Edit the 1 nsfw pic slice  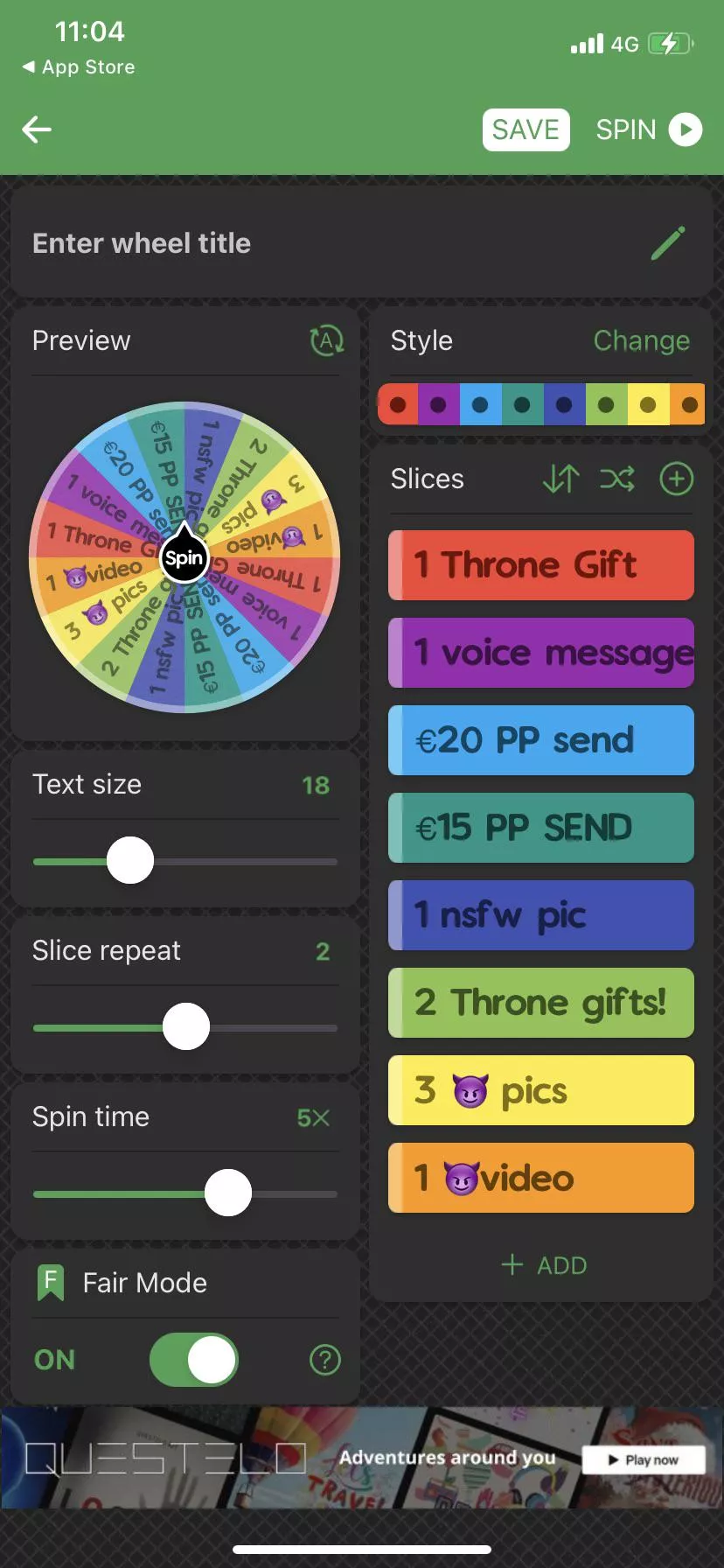pos(540,915)
